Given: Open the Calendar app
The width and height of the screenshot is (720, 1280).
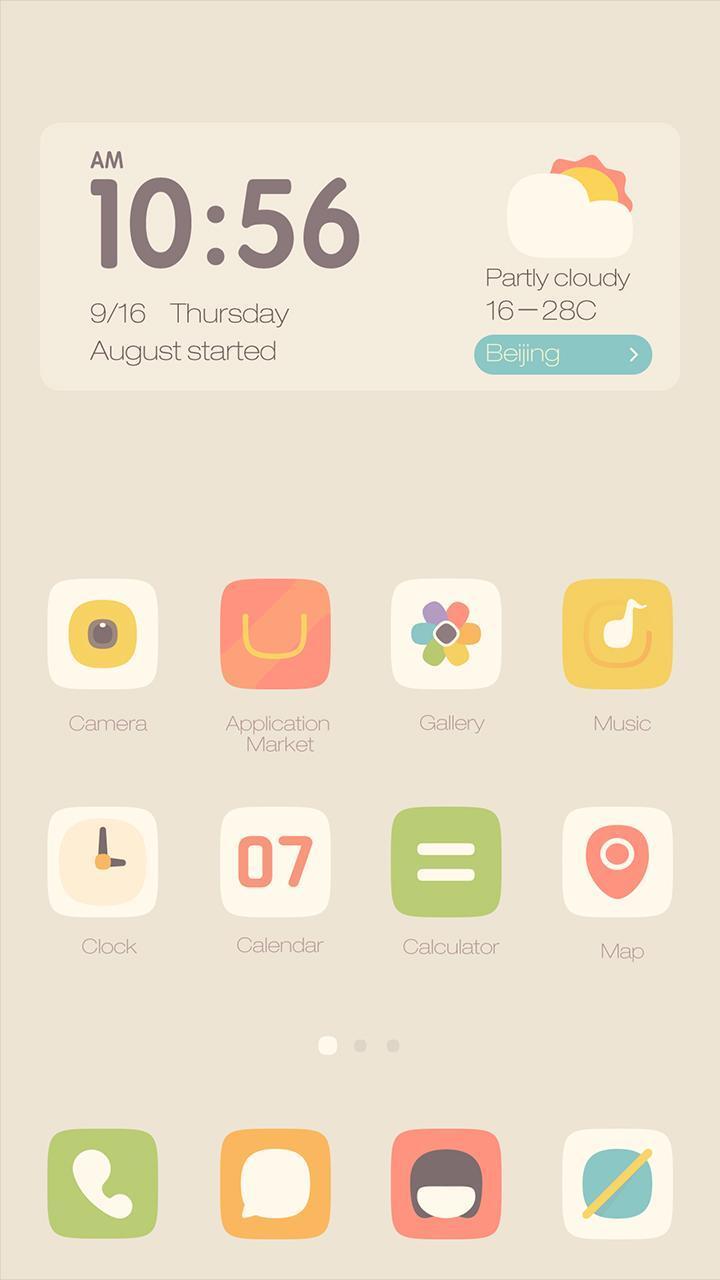Looking at the screenshot, I should (x=275, y=862).
